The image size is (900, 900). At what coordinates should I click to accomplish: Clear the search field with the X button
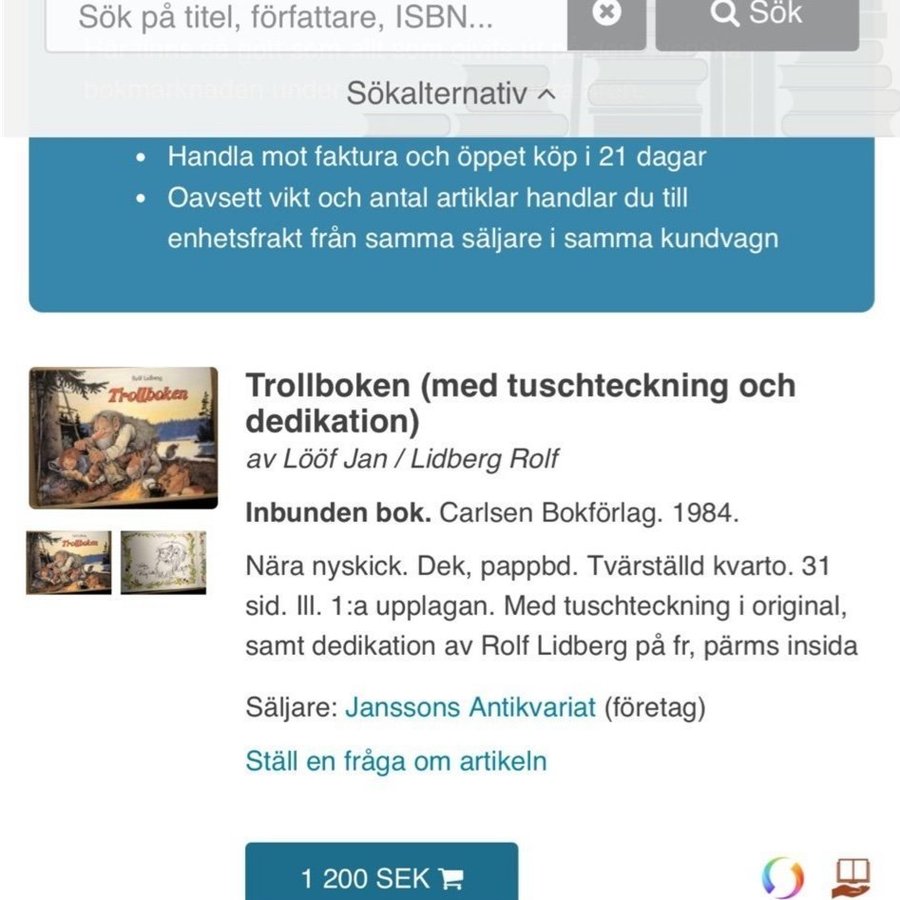[606, 14]
